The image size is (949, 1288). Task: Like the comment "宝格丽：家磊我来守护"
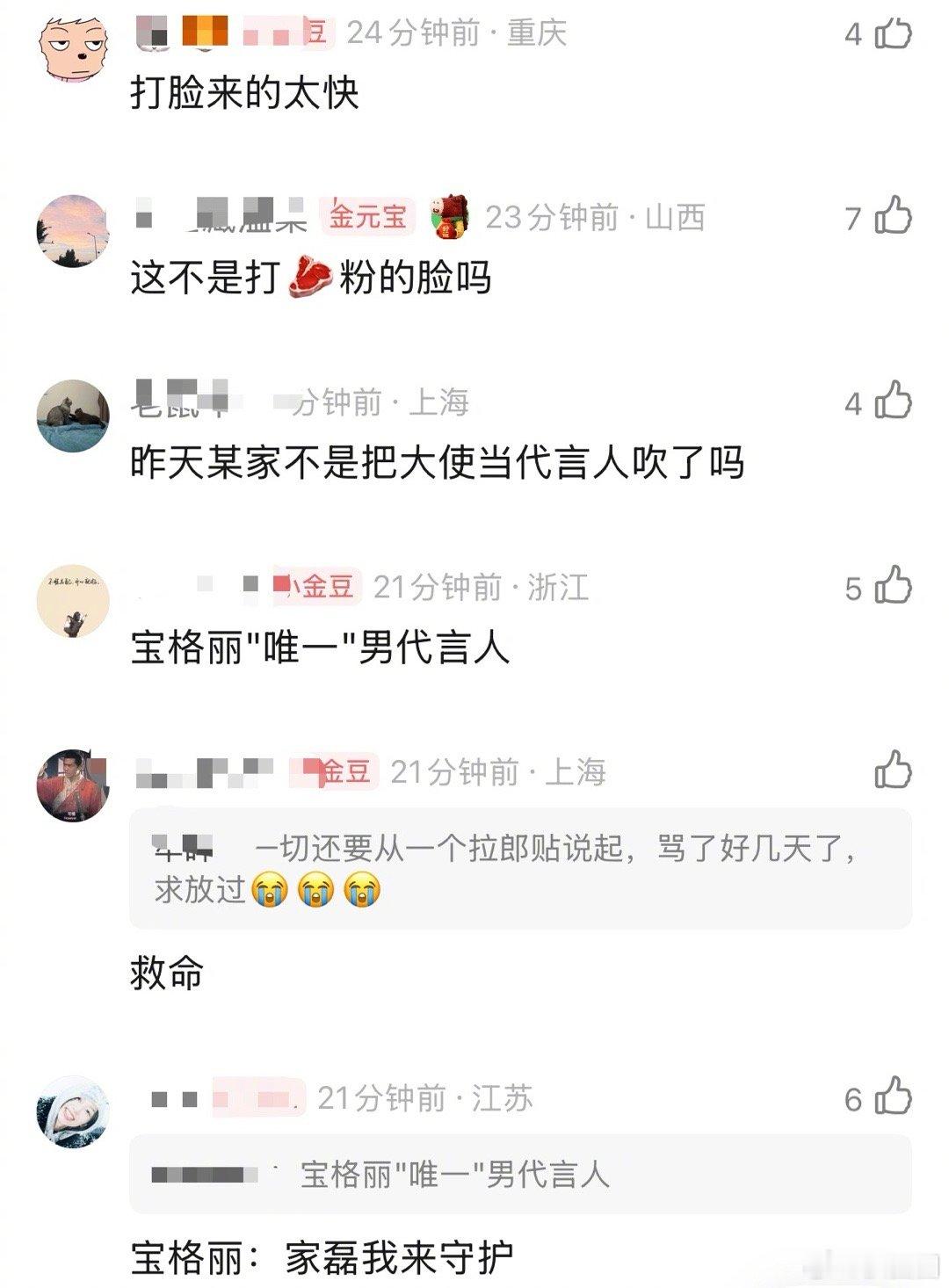(x=891, y=1093)
